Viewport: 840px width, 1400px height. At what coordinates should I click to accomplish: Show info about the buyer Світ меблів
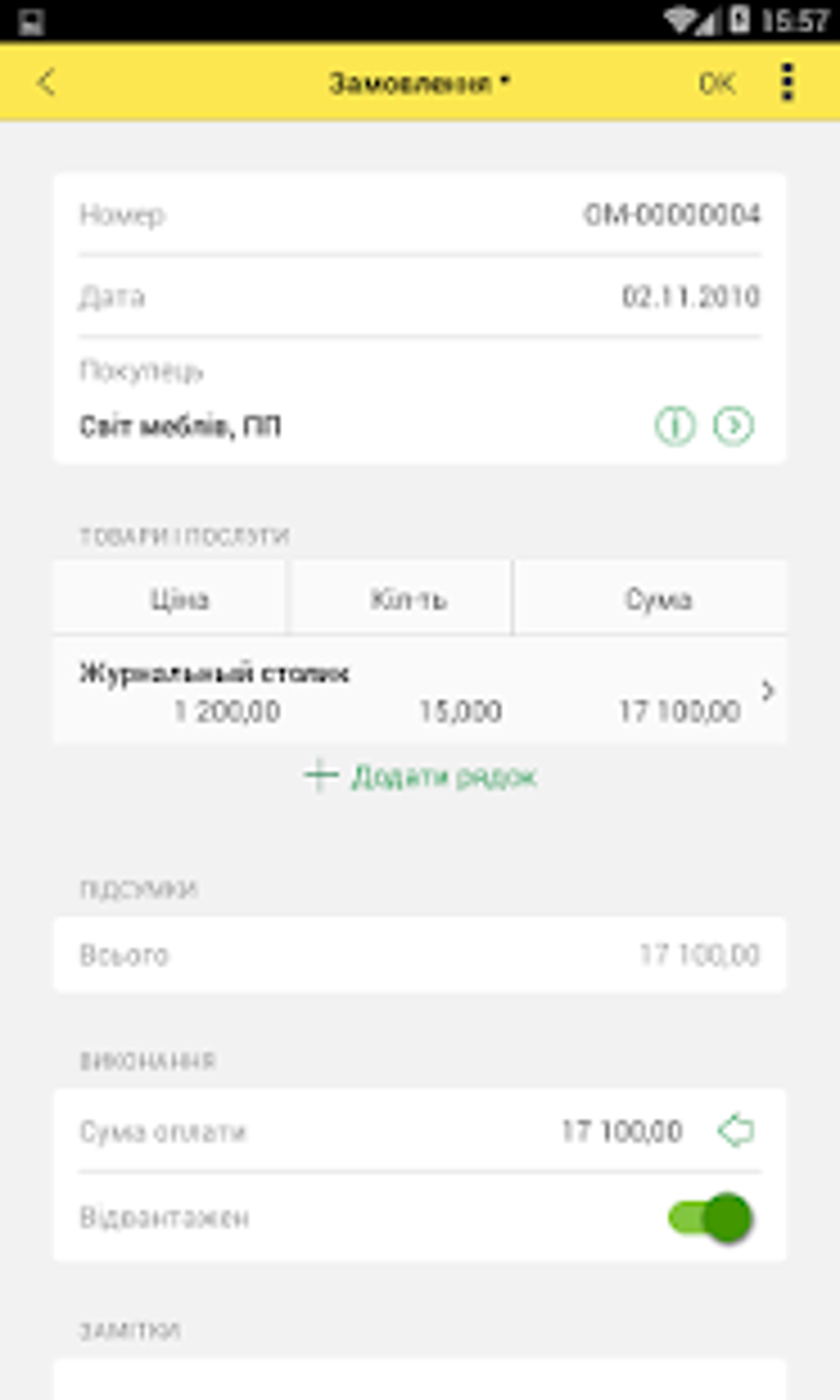click(x=674, y=426)
